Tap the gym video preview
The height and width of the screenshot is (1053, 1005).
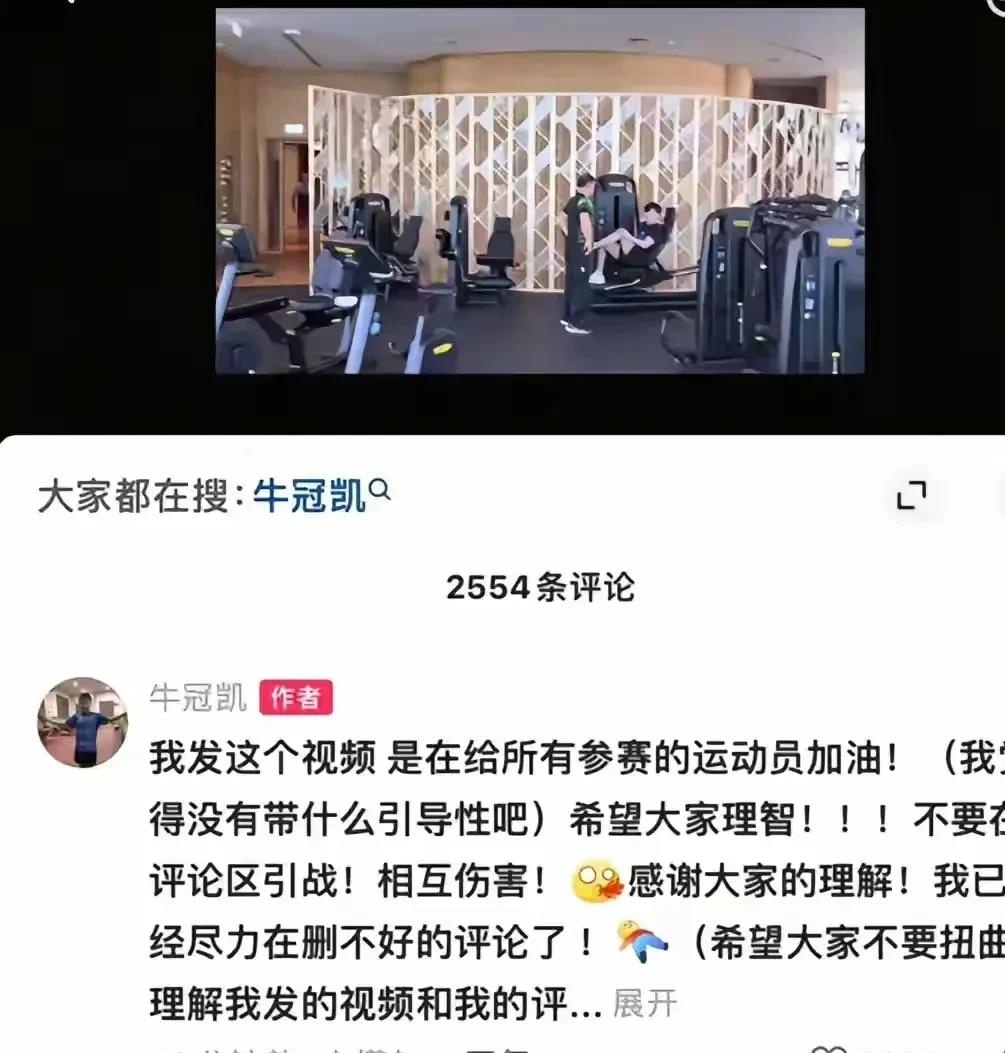click(x=540, y=191)
